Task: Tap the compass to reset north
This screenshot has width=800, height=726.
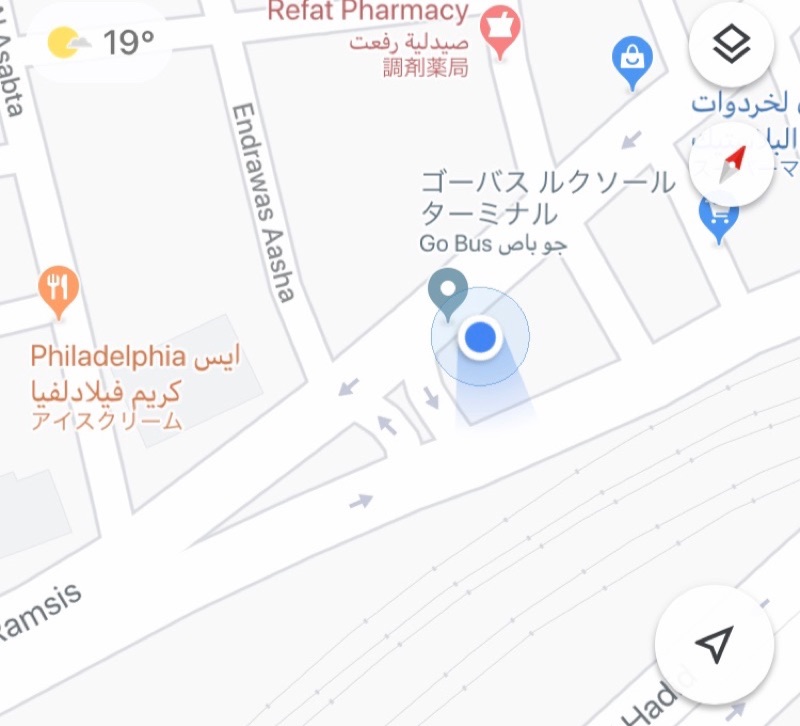Action: tap(732, 164)
